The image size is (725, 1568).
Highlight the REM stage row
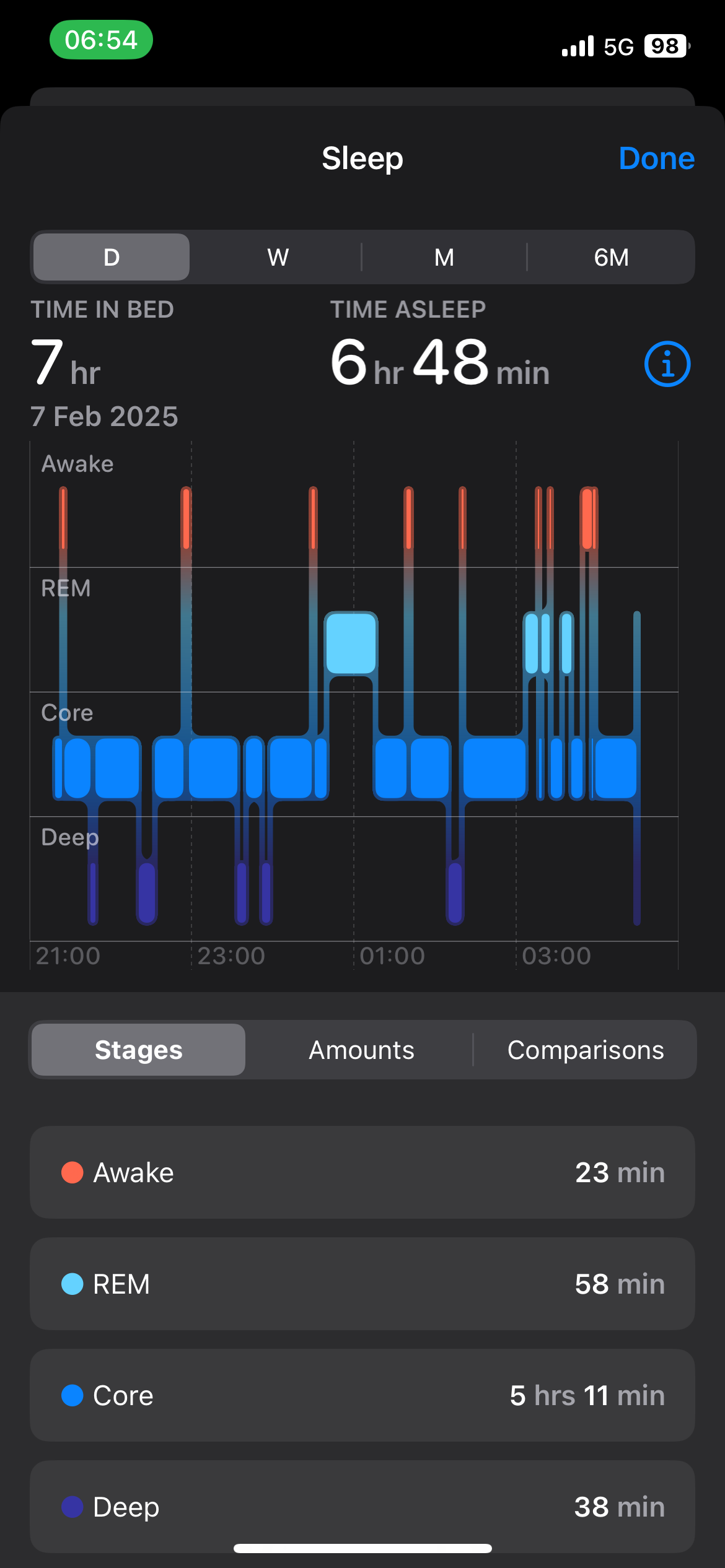point(362,1284)
